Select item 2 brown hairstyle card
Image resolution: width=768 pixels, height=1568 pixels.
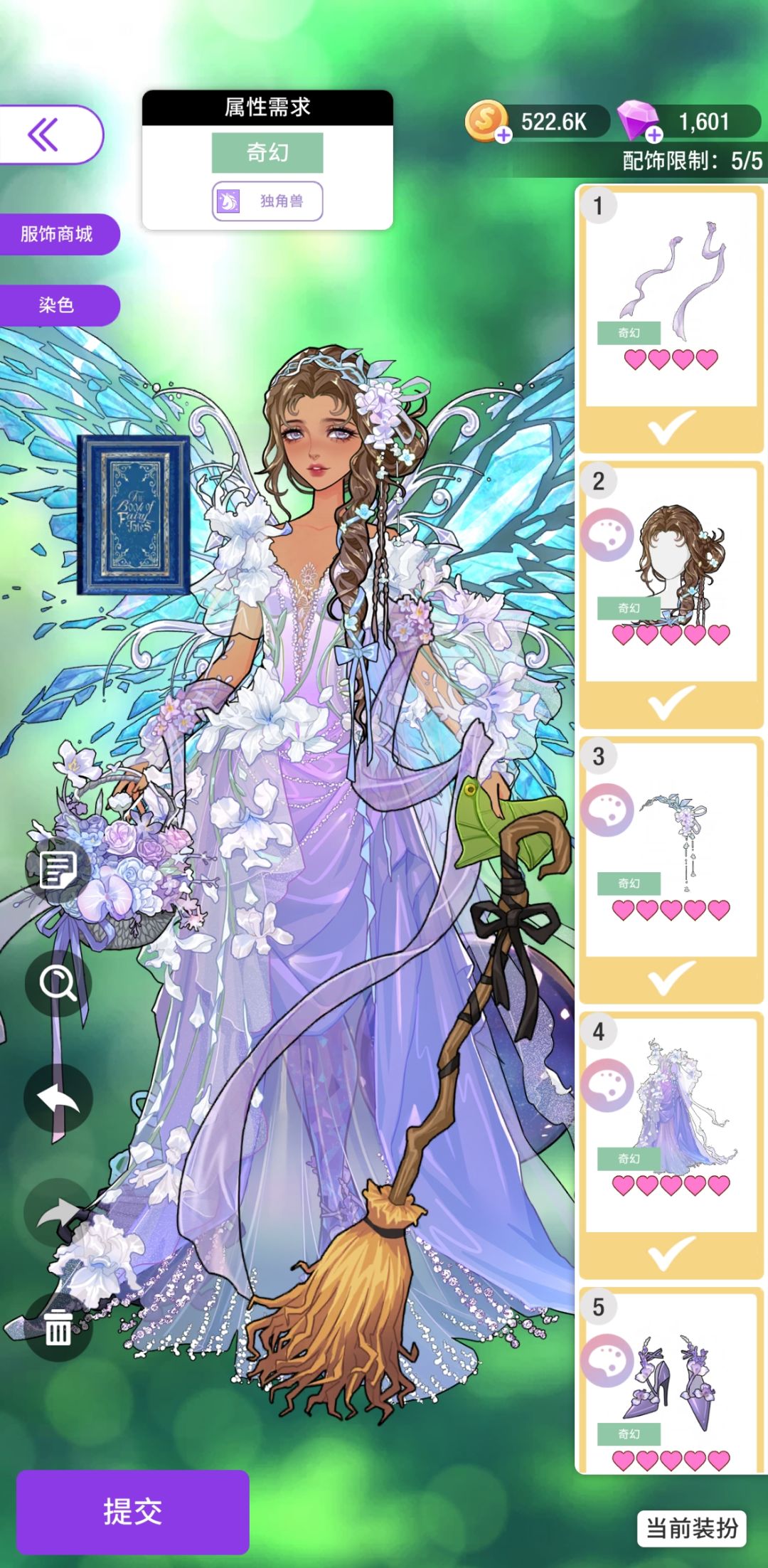671,595
